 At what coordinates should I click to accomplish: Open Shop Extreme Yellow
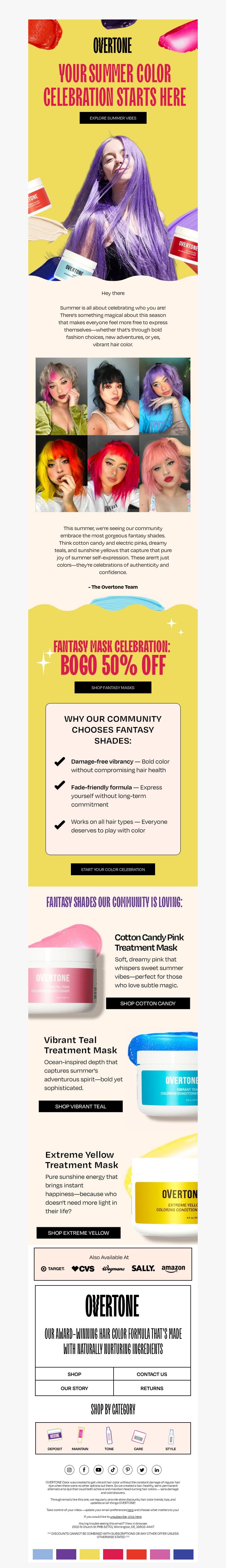tap(79, 1233)
